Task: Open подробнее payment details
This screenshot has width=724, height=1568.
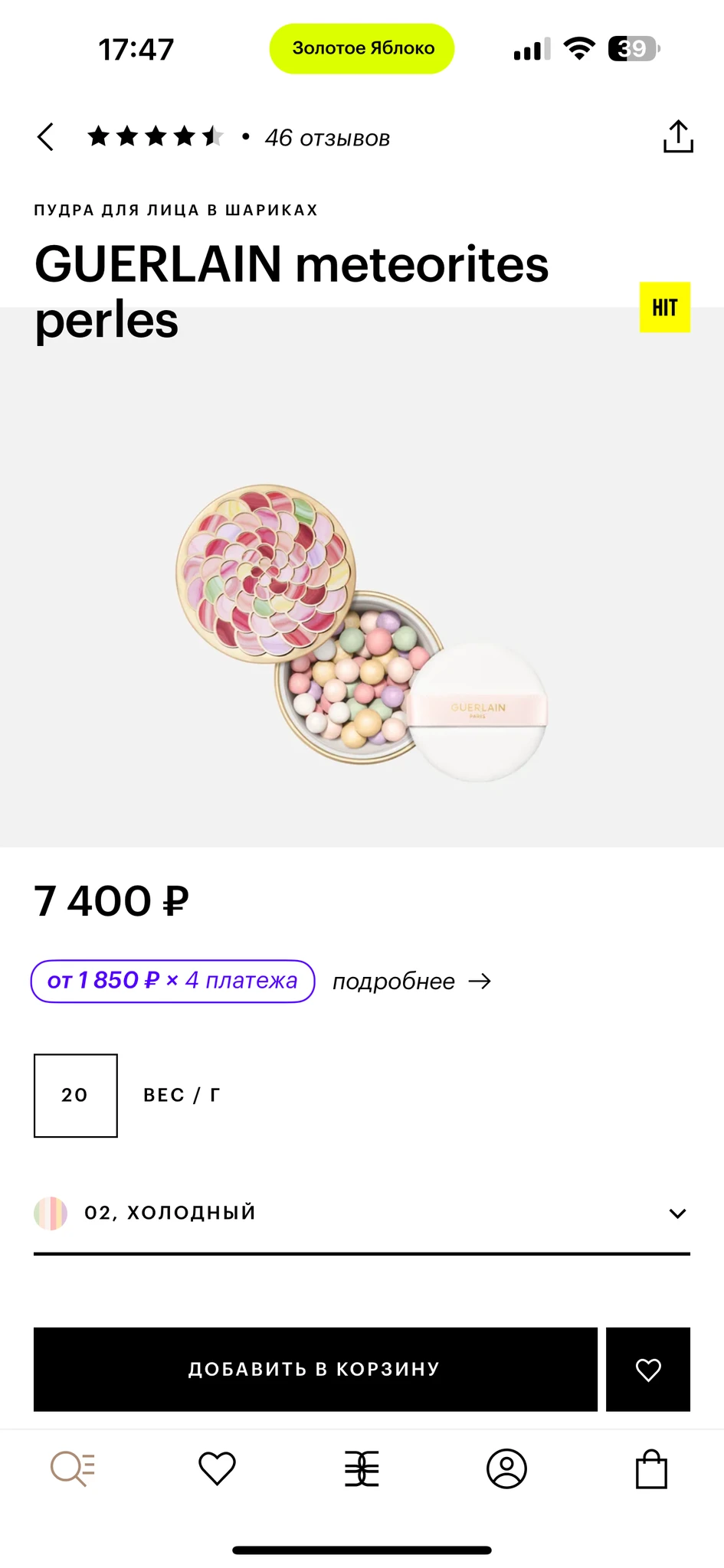Action: point(411,982)
